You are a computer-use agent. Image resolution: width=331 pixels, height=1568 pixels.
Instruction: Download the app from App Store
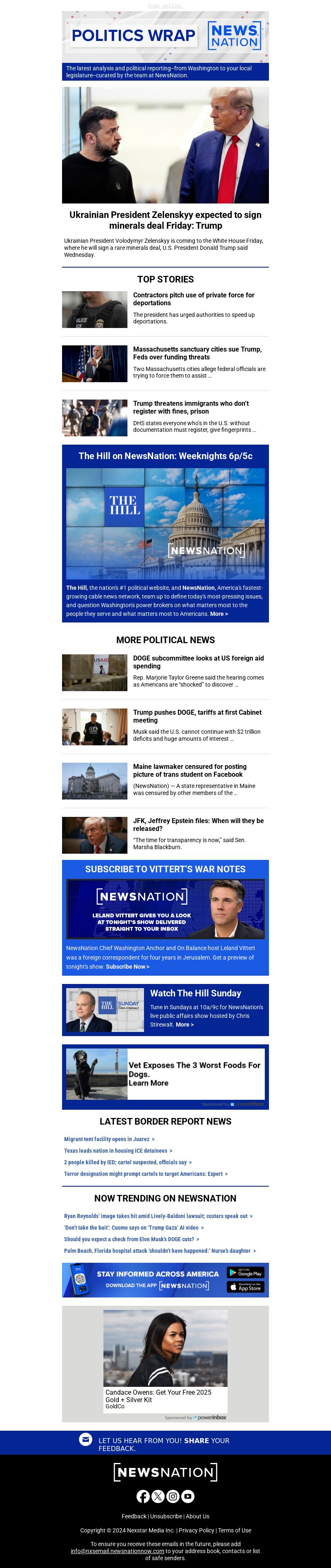(245, 1287)
